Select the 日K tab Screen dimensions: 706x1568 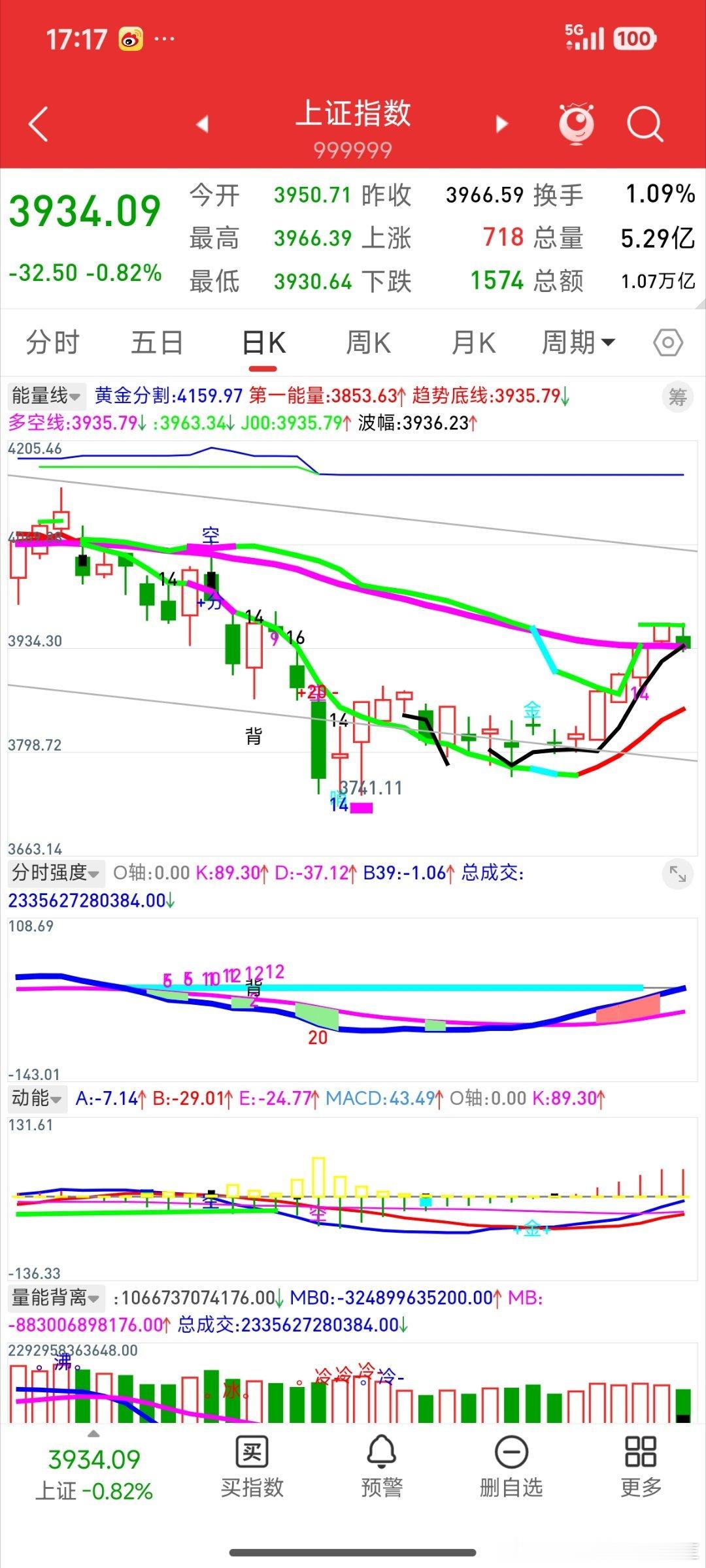263,343
